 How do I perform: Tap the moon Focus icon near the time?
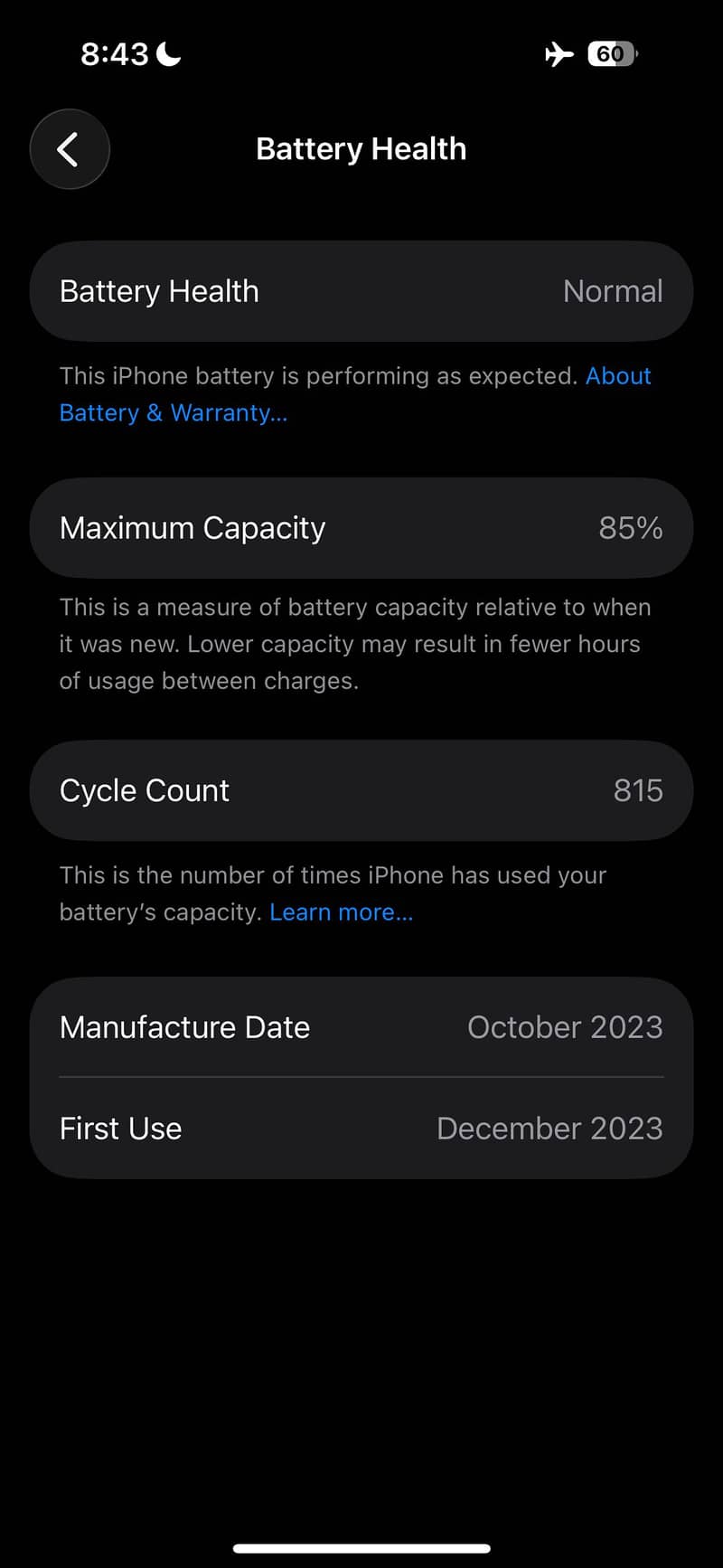click(168, 52)
